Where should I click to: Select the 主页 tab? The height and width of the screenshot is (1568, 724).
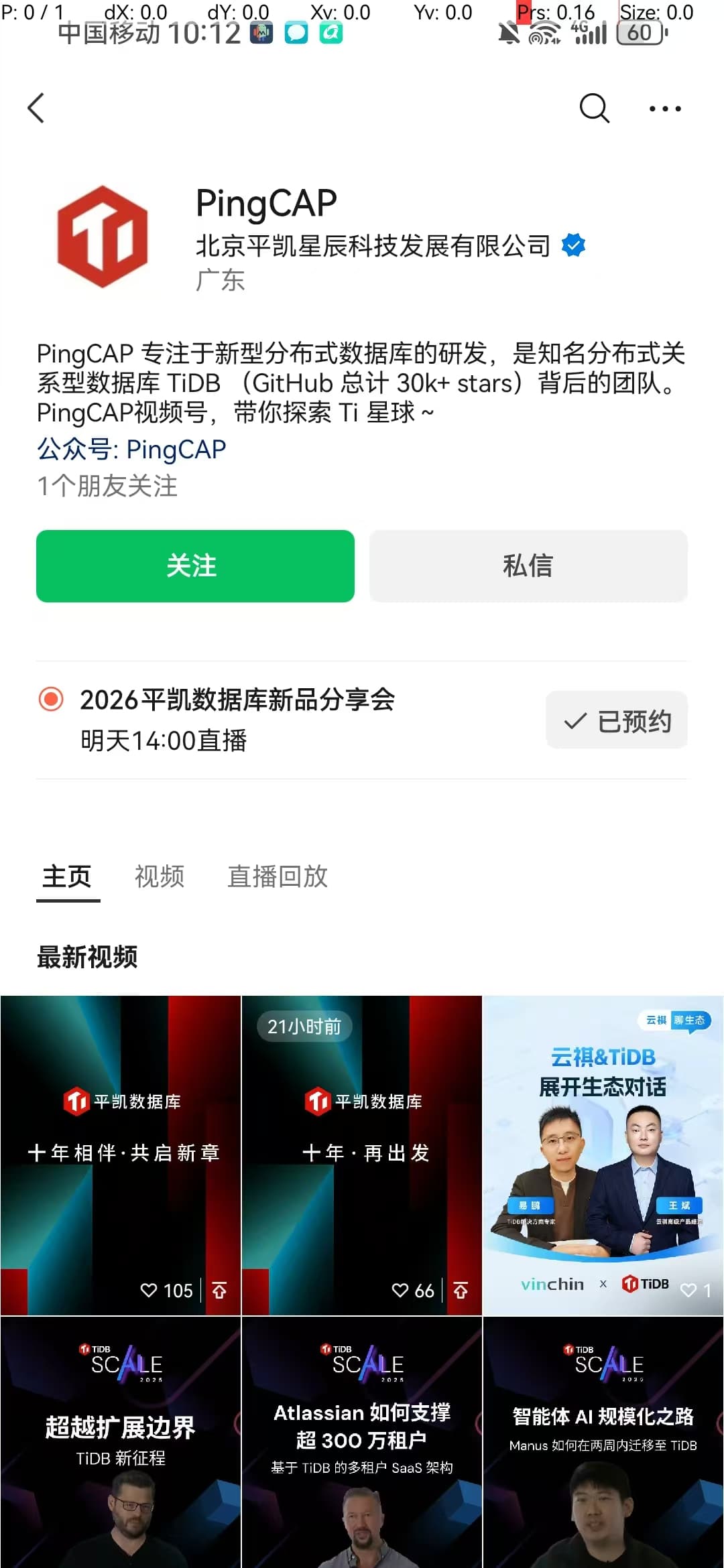coord(67,876)
